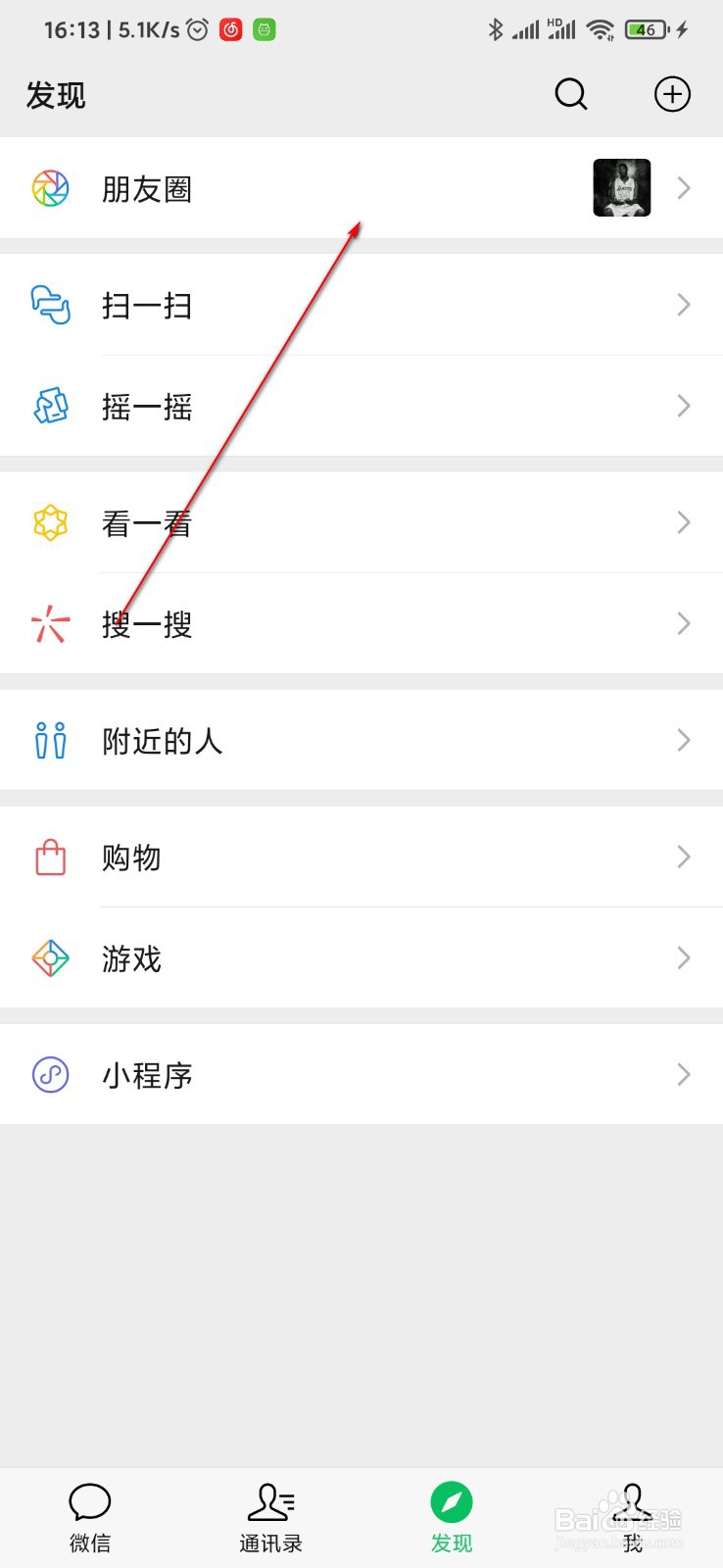This screenshot has height=1568, width=723.
Task: Select the 扫一扫 QR scan icon
Action: click(50, 305)
